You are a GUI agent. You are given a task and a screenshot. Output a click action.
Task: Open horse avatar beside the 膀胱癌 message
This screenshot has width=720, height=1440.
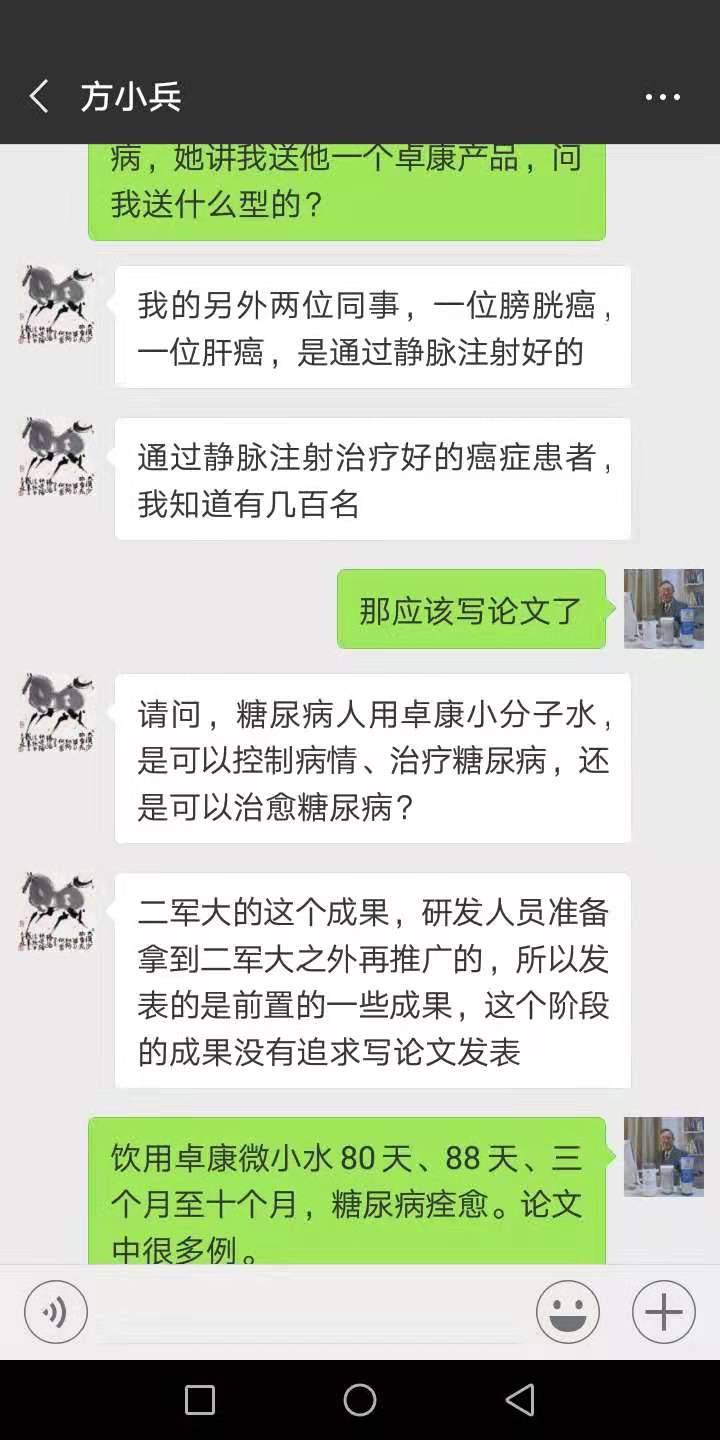(x=57, y=305)
